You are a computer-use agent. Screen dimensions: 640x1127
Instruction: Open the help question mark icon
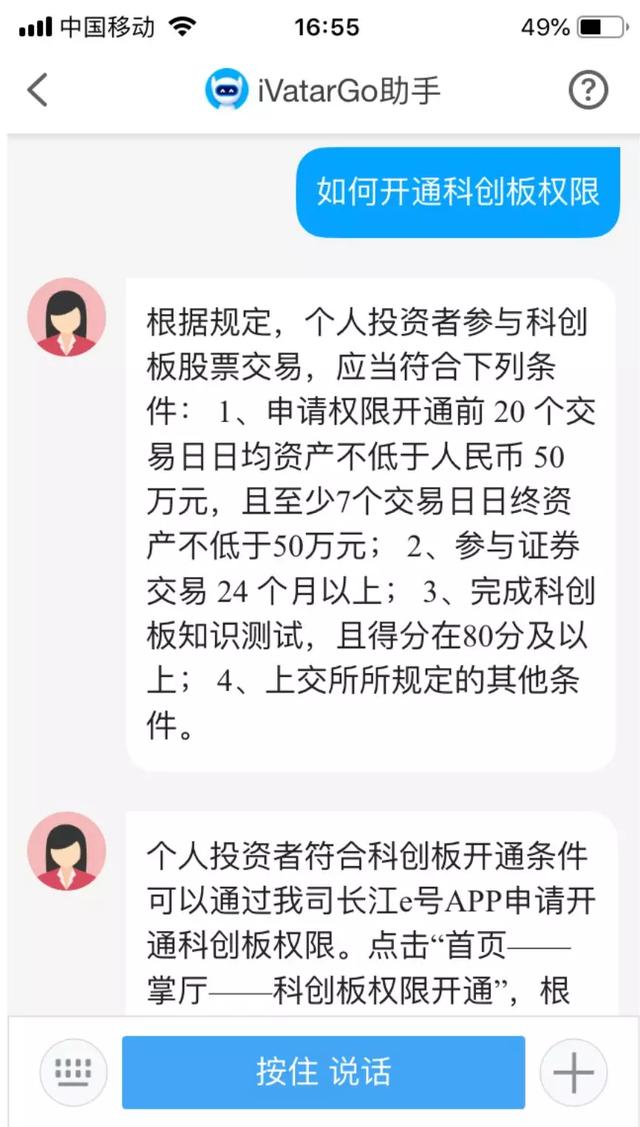tap(588, 90)
